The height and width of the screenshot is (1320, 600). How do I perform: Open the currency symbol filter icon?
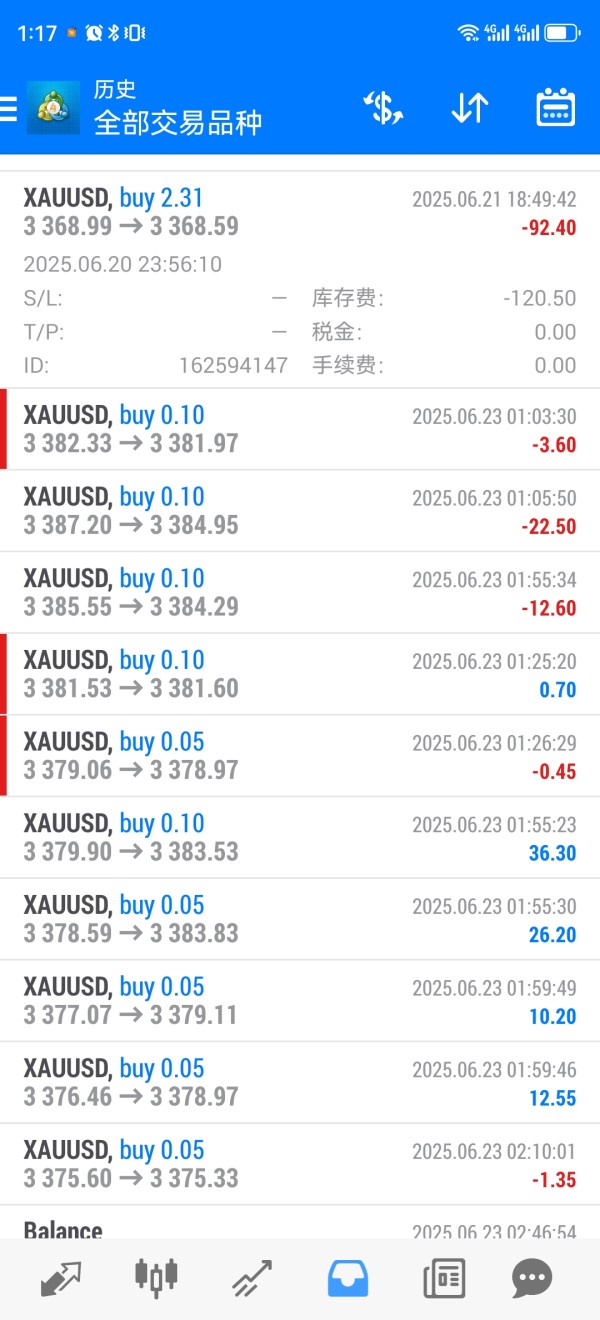point(382,108)
